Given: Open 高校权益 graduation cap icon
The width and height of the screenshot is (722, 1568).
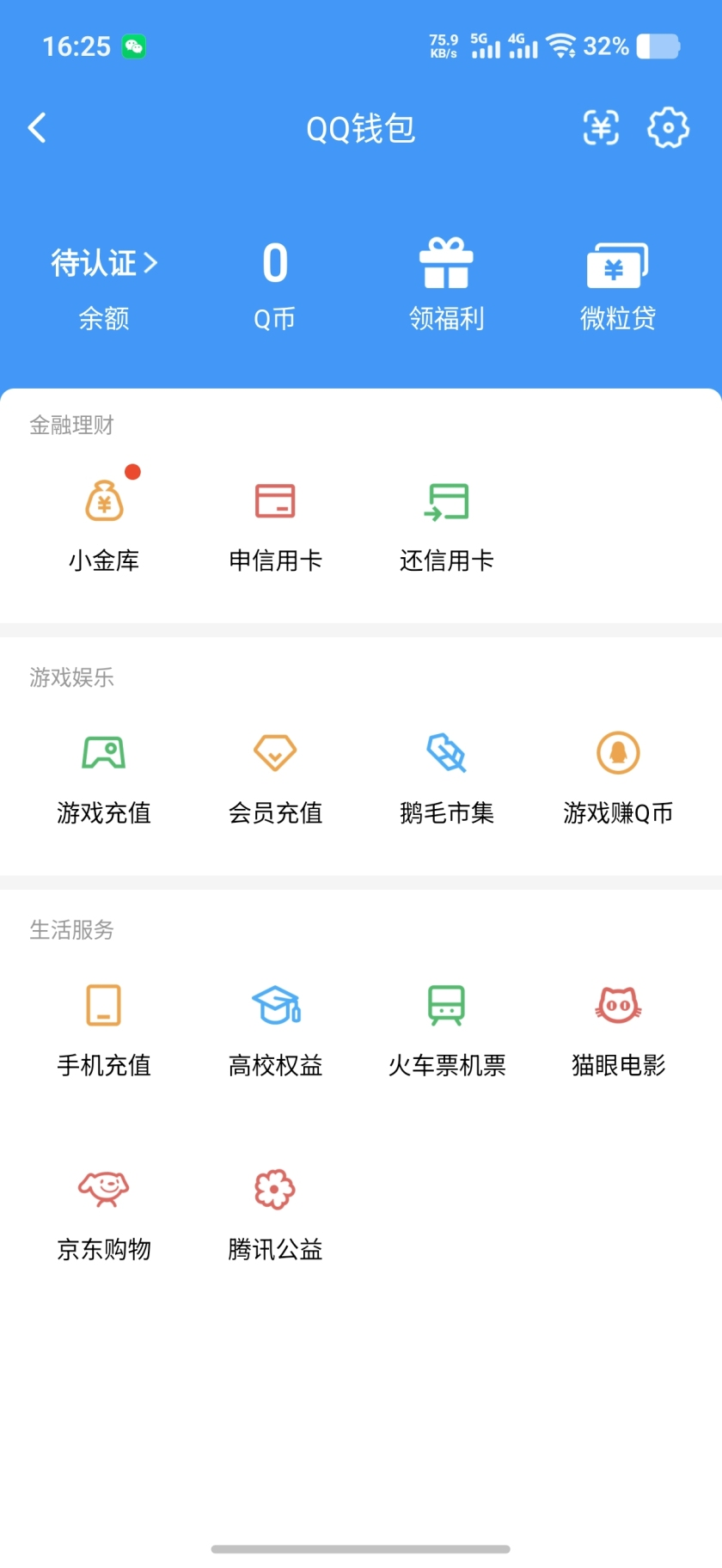Looking at the screenshot, I should tap(274, 1005).
